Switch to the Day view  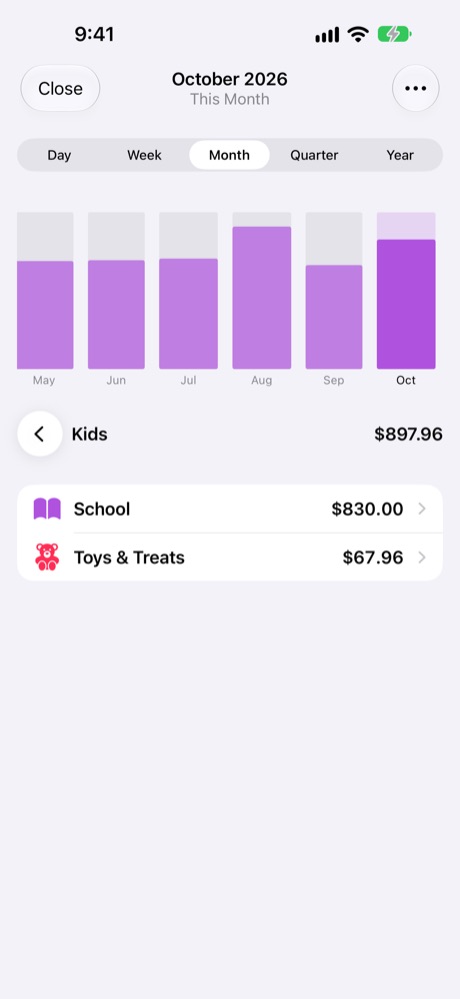[59, 155]
